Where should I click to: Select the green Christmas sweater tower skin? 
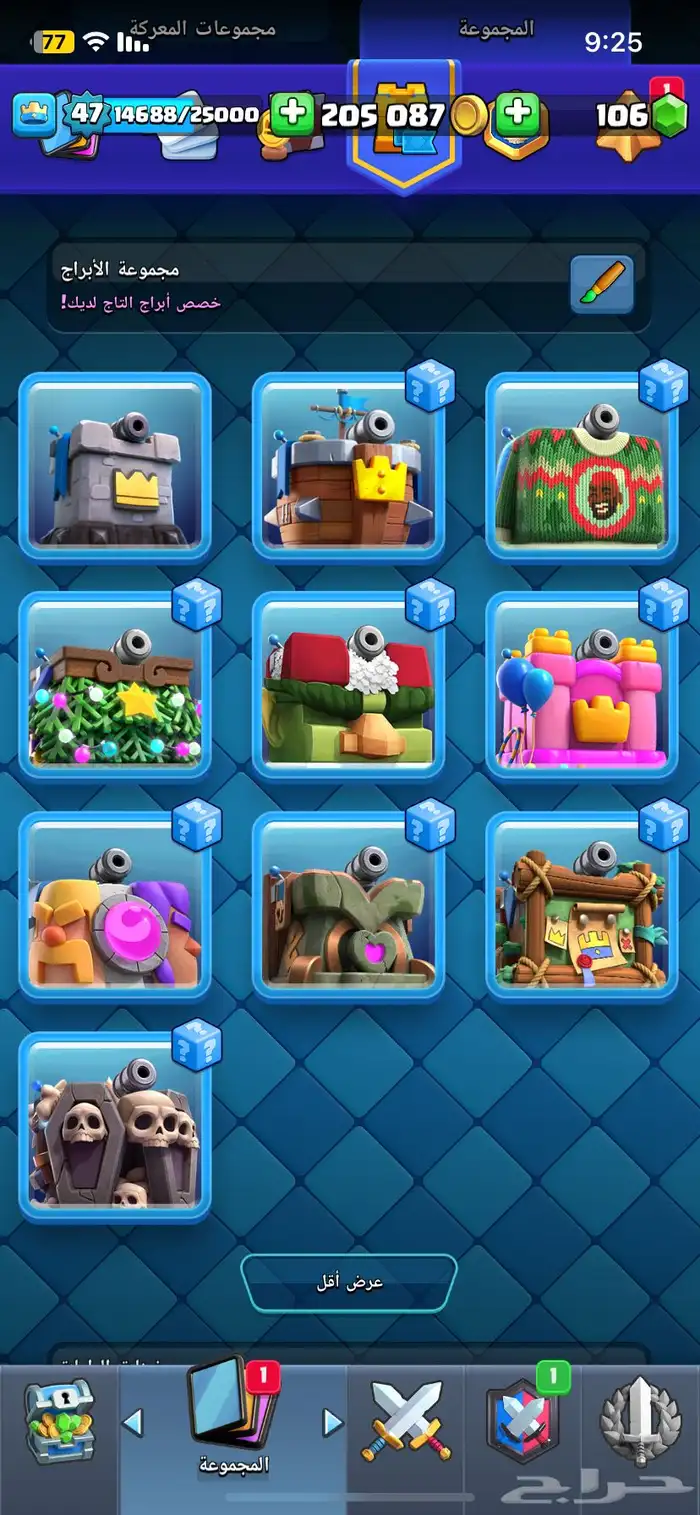tap(582, 466)
